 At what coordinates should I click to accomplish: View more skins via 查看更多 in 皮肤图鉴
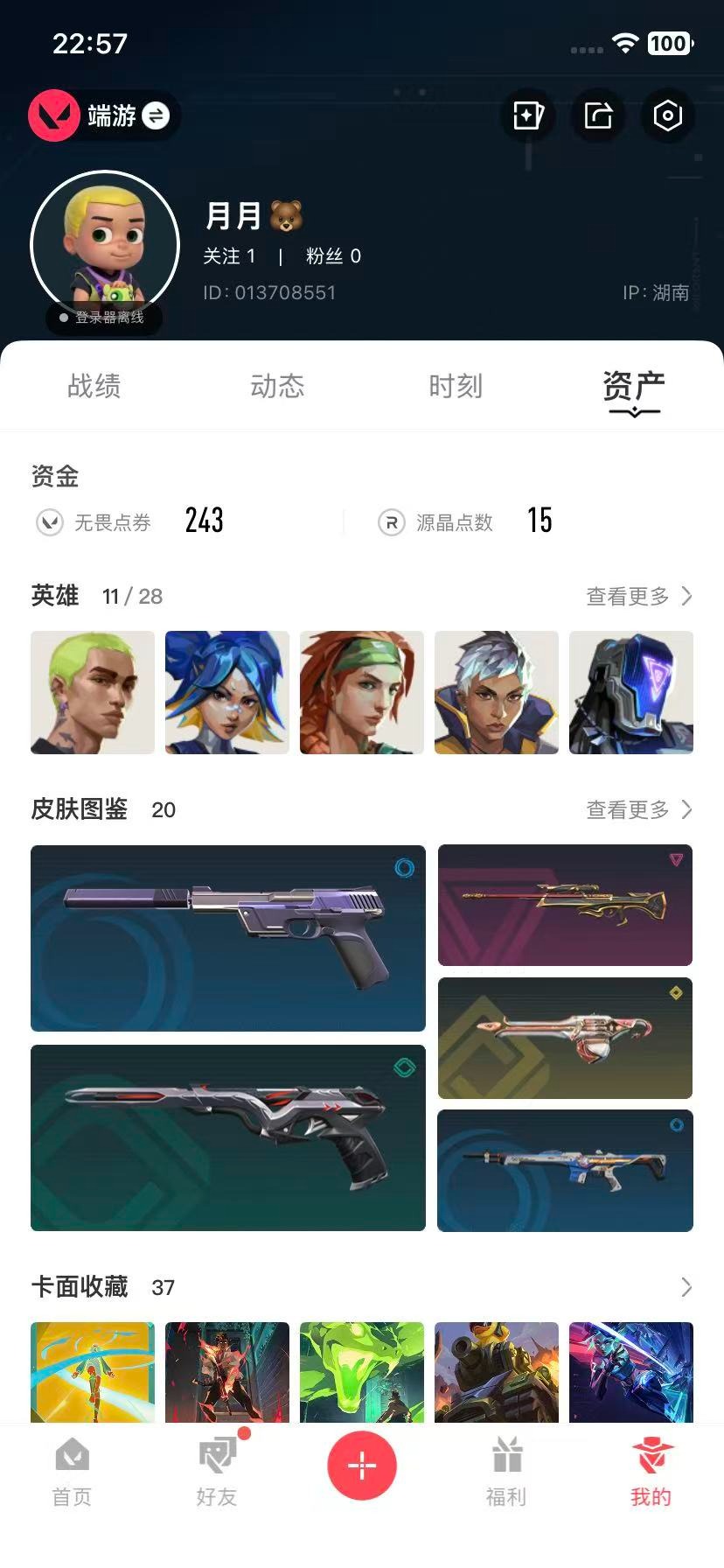638,809
